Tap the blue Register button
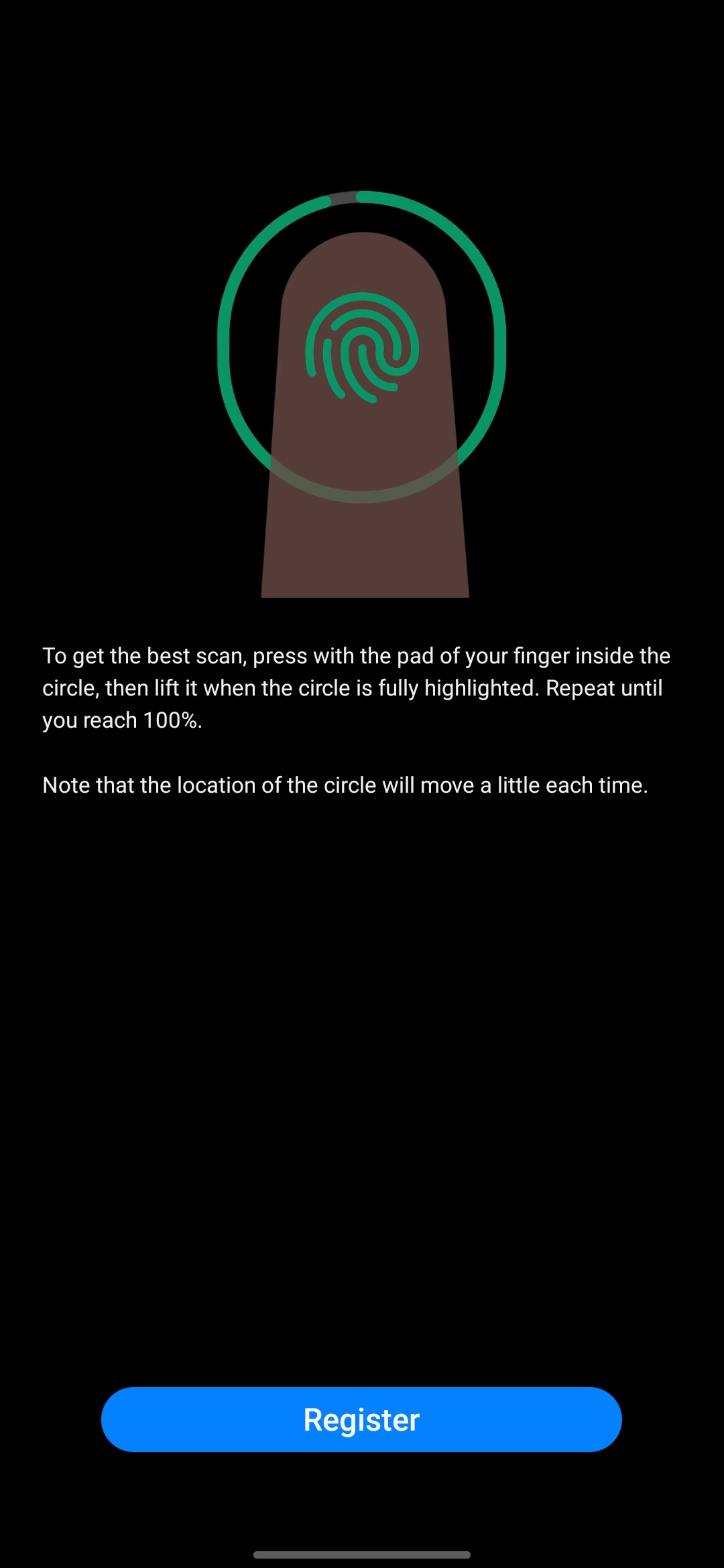The width and height of the screenshot is (724, 1568). pyautogui.click(x=361, y=1419)
